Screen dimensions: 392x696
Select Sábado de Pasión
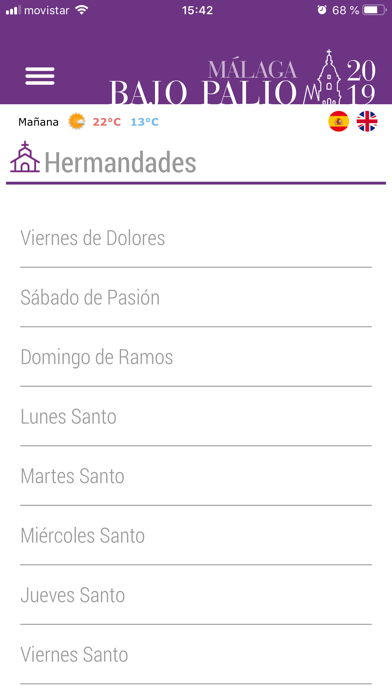pos(196,298)
